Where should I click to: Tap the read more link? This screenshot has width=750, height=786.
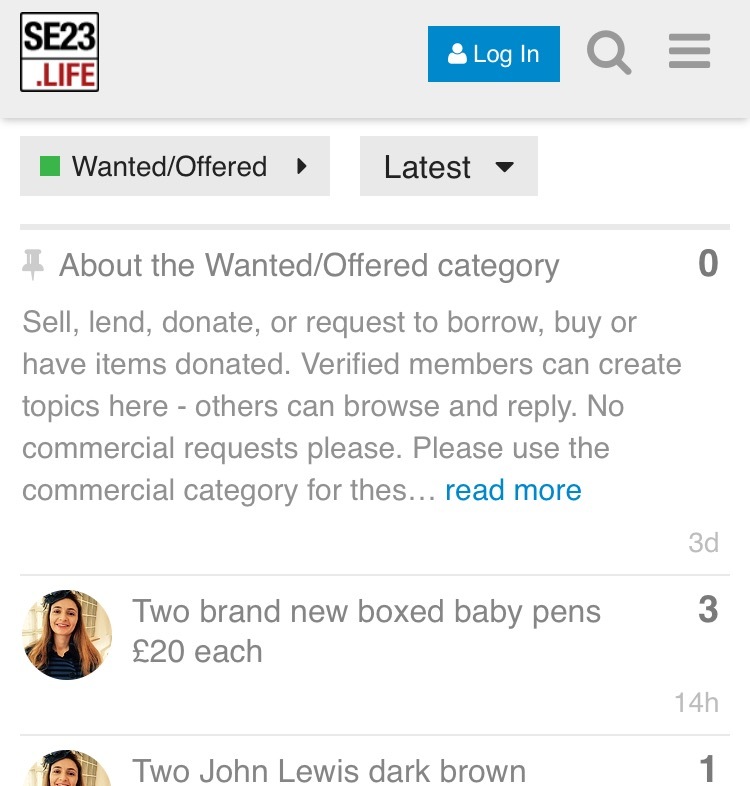(x=513, y=491)
